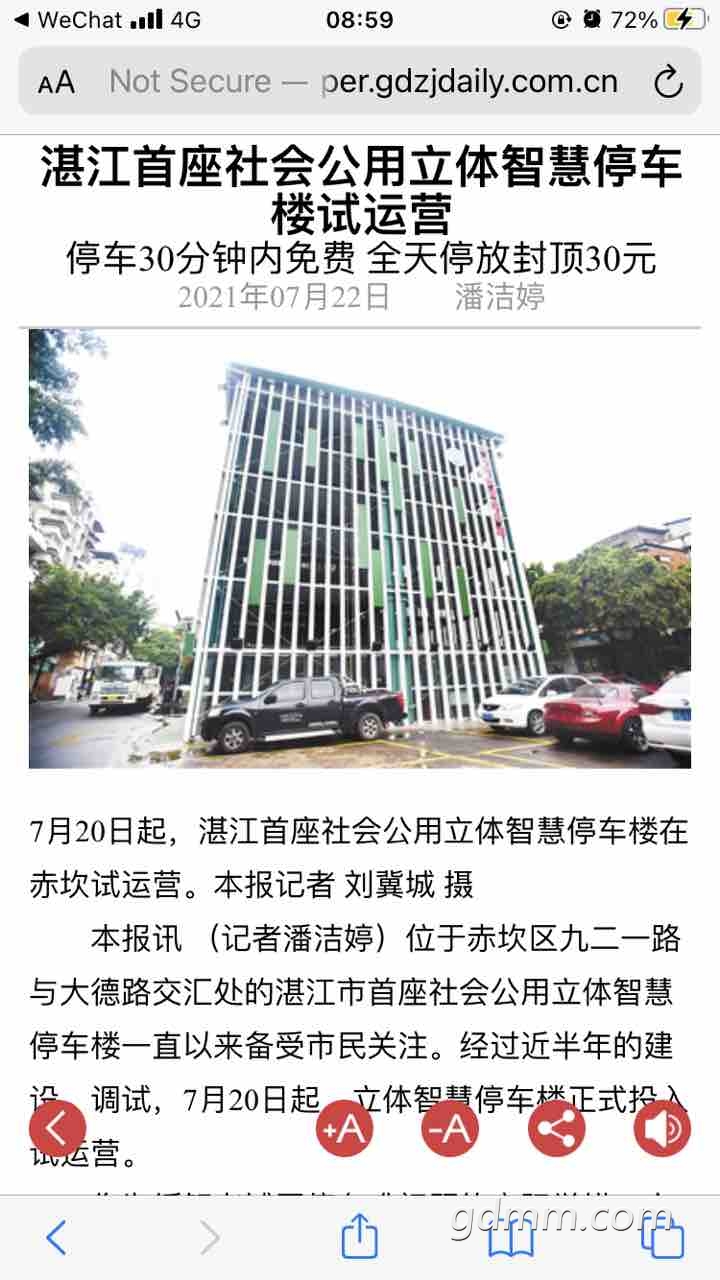The image size is (720, 1280).
Task: Reload the current page
Action: (667, 82)
